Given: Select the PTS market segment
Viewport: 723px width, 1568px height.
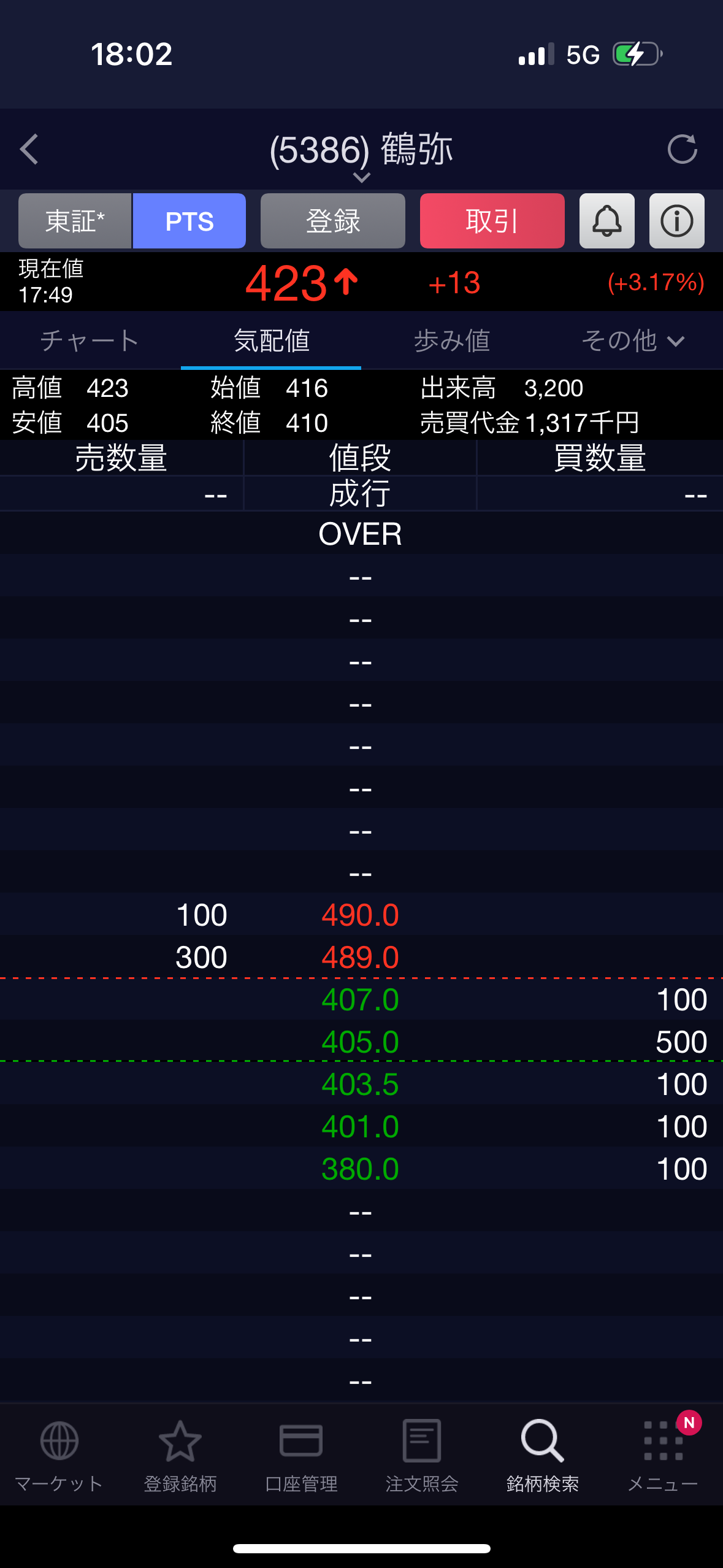Looking at the screenshot, I should tap(189, 221).
